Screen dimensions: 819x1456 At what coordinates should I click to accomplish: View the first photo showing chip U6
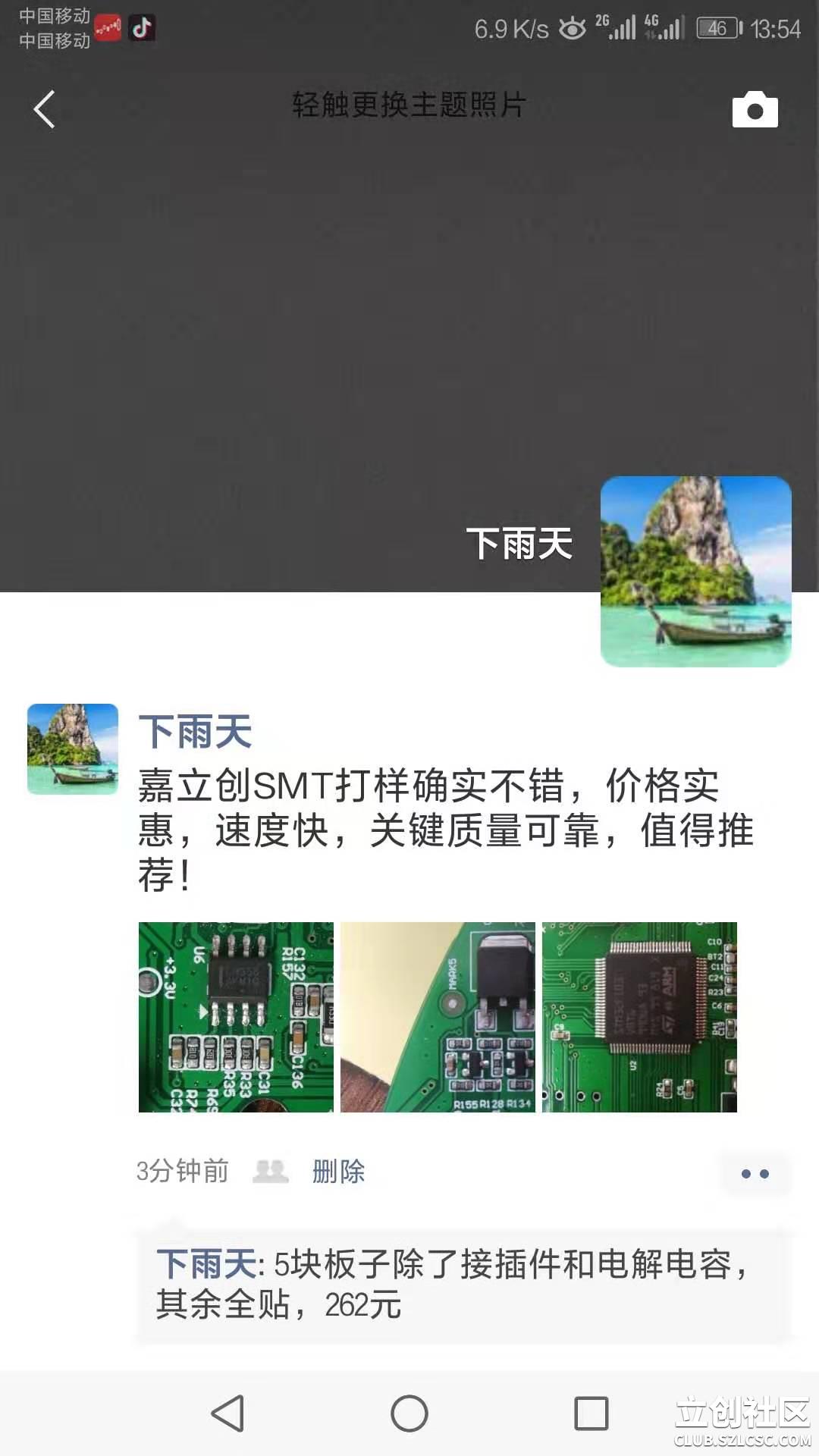point(236,1017)
